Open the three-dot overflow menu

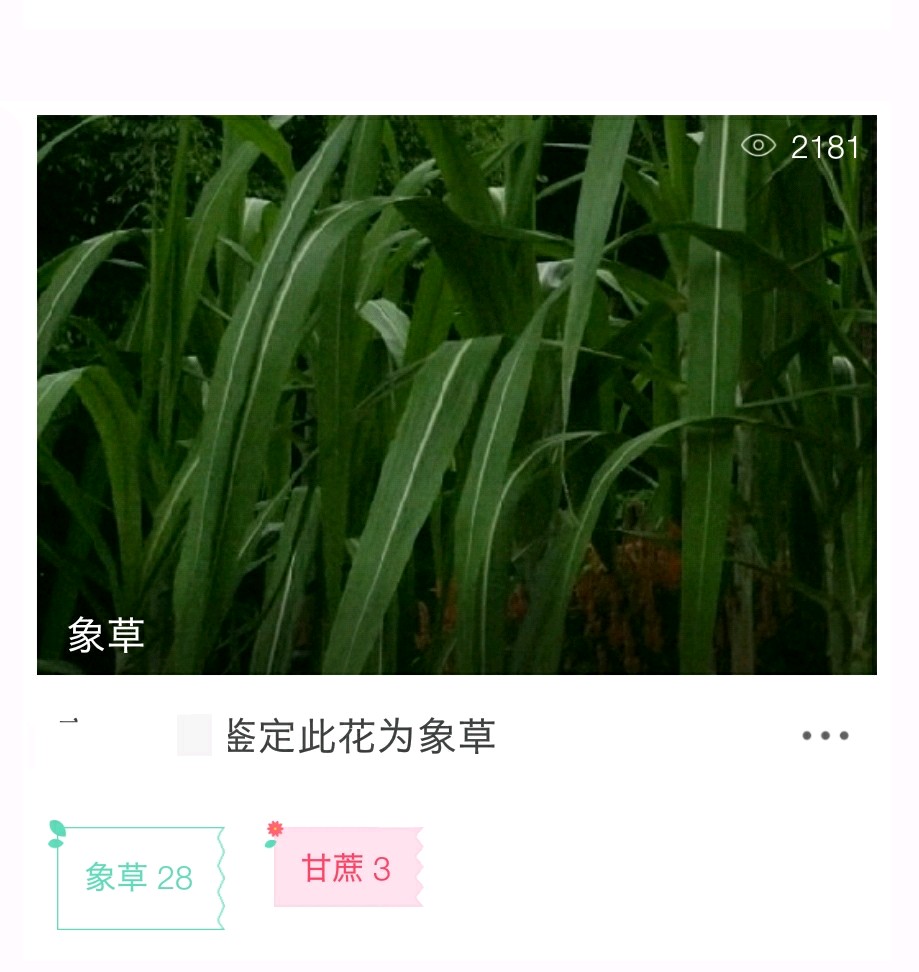click(x=825, y=736)
